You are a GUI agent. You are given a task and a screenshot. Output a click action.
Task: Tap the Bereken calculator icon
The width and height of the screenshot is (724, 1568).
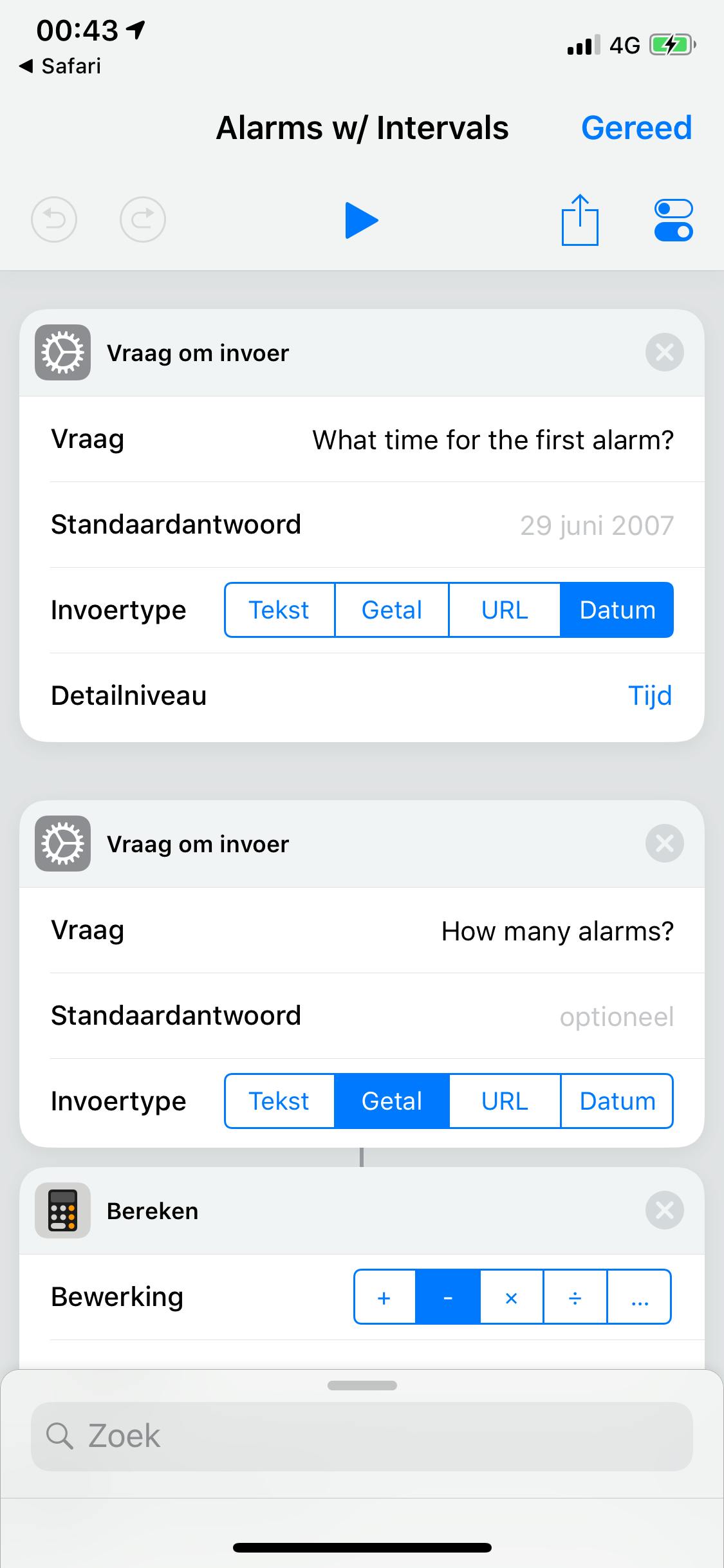tap(62, 1211)
